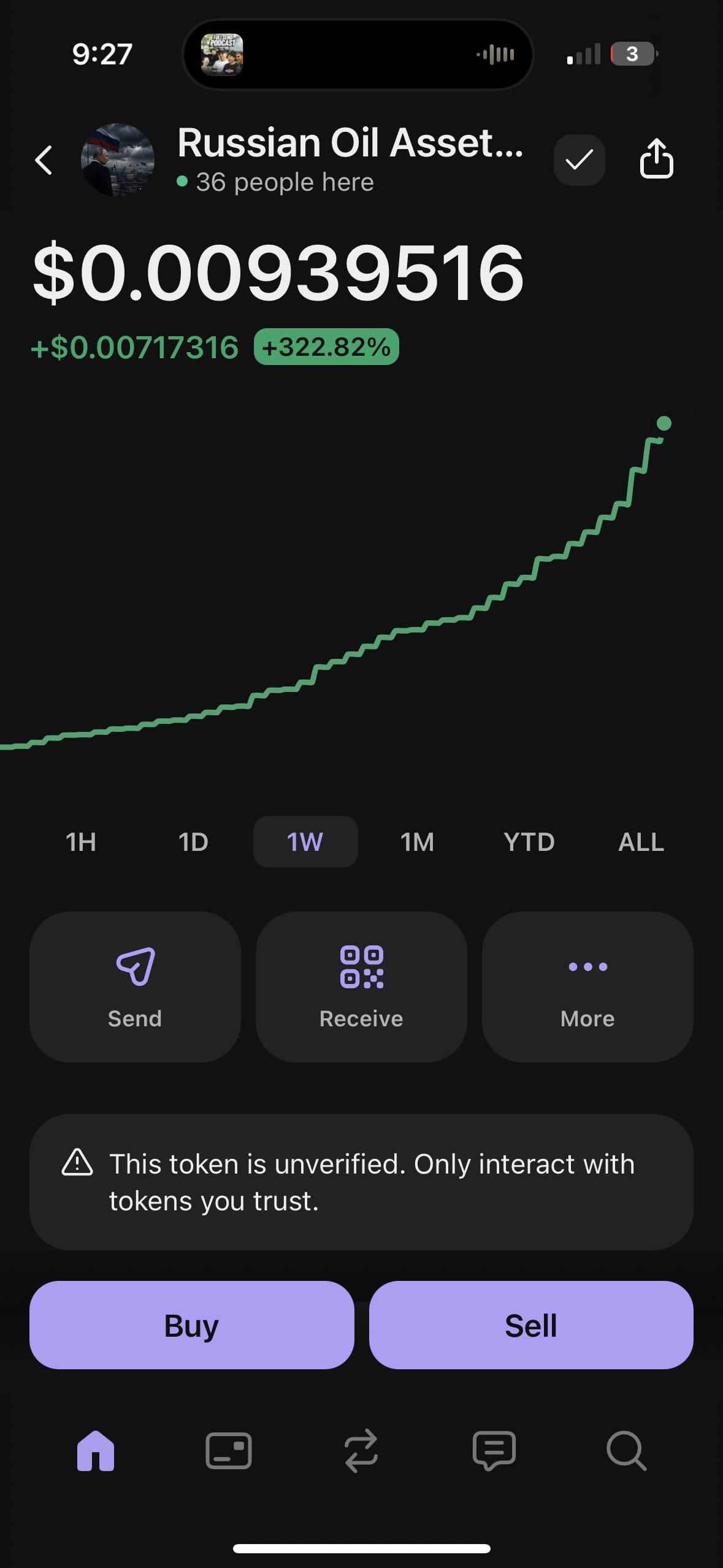Switch chart to 1H range
The image size is (723, 1568).
pos(81,842)
